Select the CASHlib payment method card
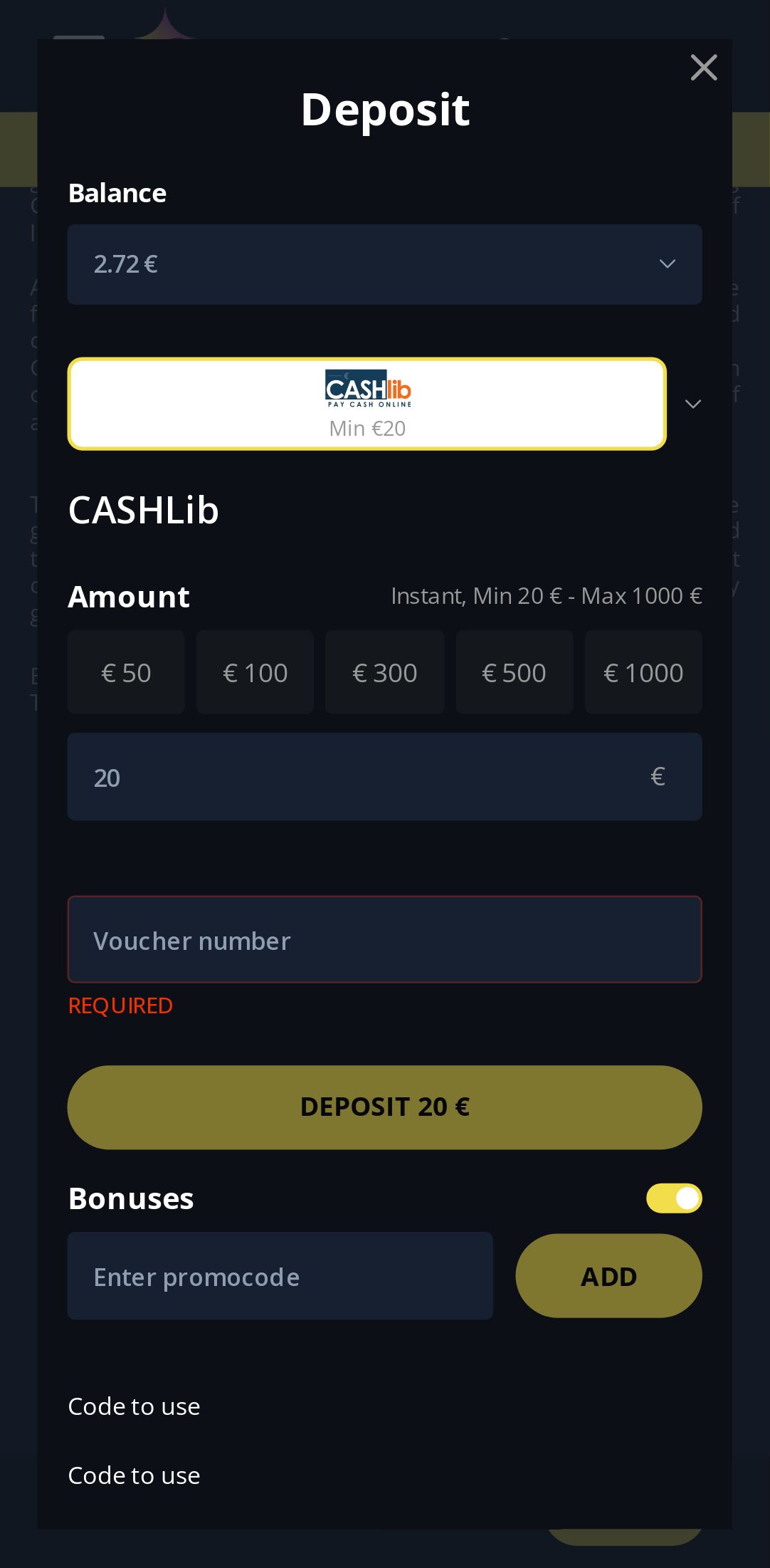770x1568 pixels. tap(367, 404)
